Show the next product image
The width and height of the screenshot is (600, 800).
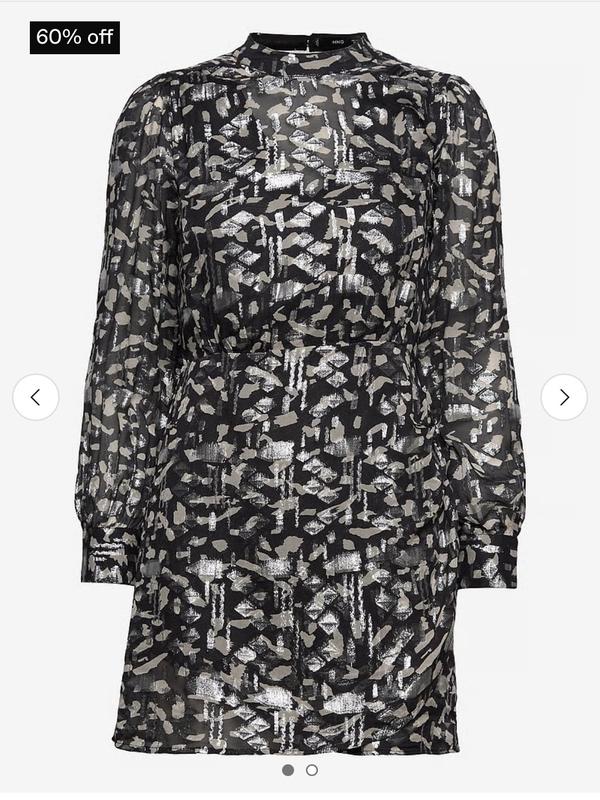[x=564, y=397]
